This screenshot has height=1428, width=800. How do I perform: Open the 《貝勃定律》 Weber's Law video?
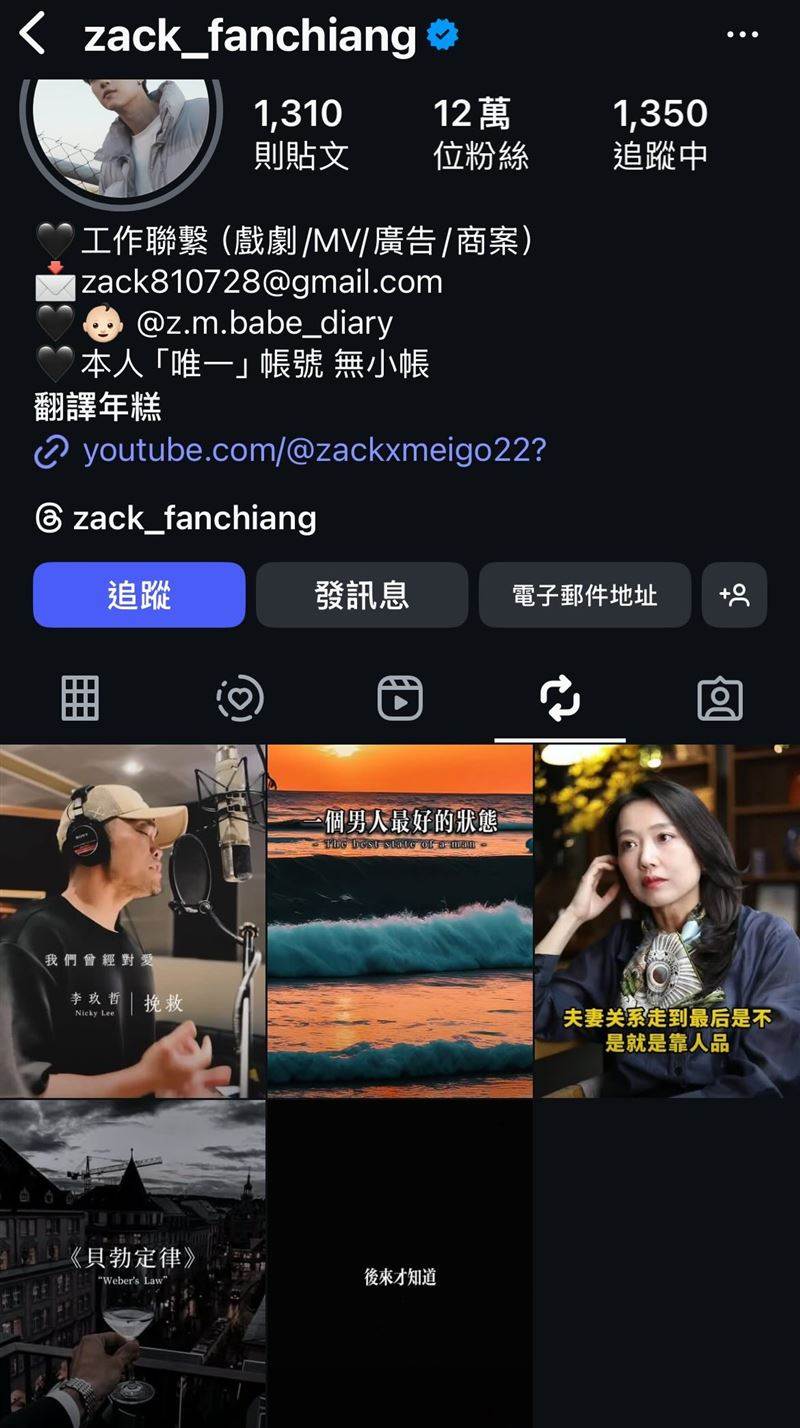click(x=132, y=1264)
